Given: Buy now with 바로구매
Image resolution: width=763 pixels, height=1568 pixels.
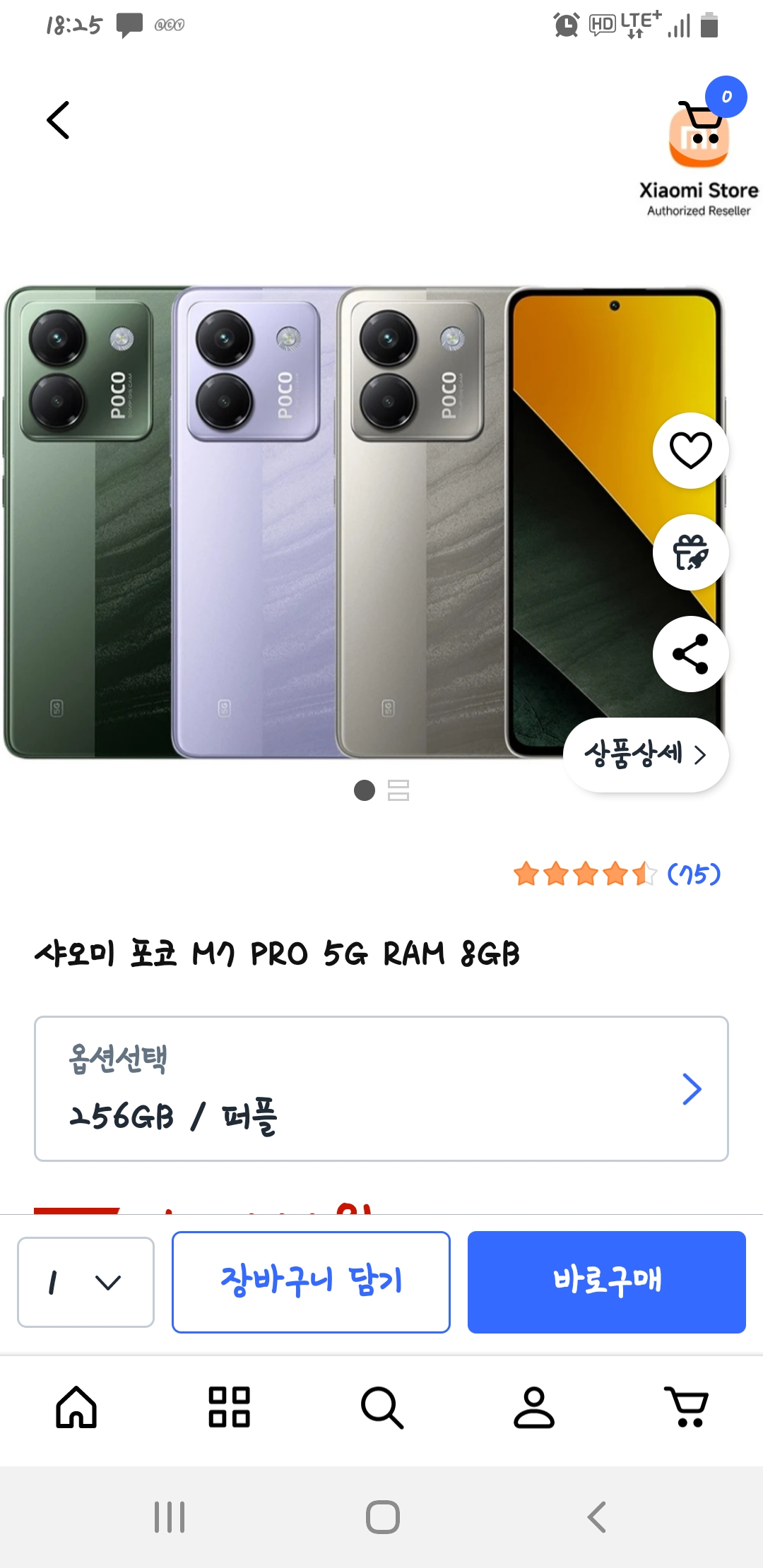Looking at the screenshot, I should click(606, 1282).
